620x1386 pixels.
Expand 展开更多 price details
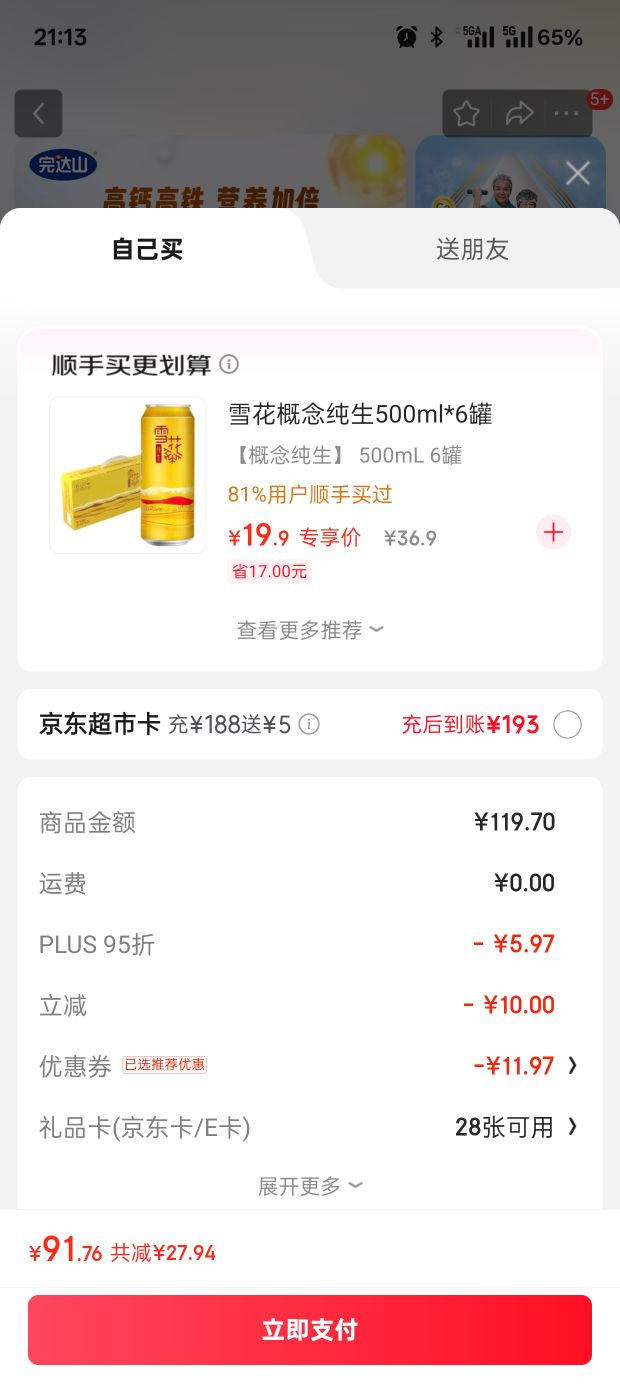tap(310, 1186)
